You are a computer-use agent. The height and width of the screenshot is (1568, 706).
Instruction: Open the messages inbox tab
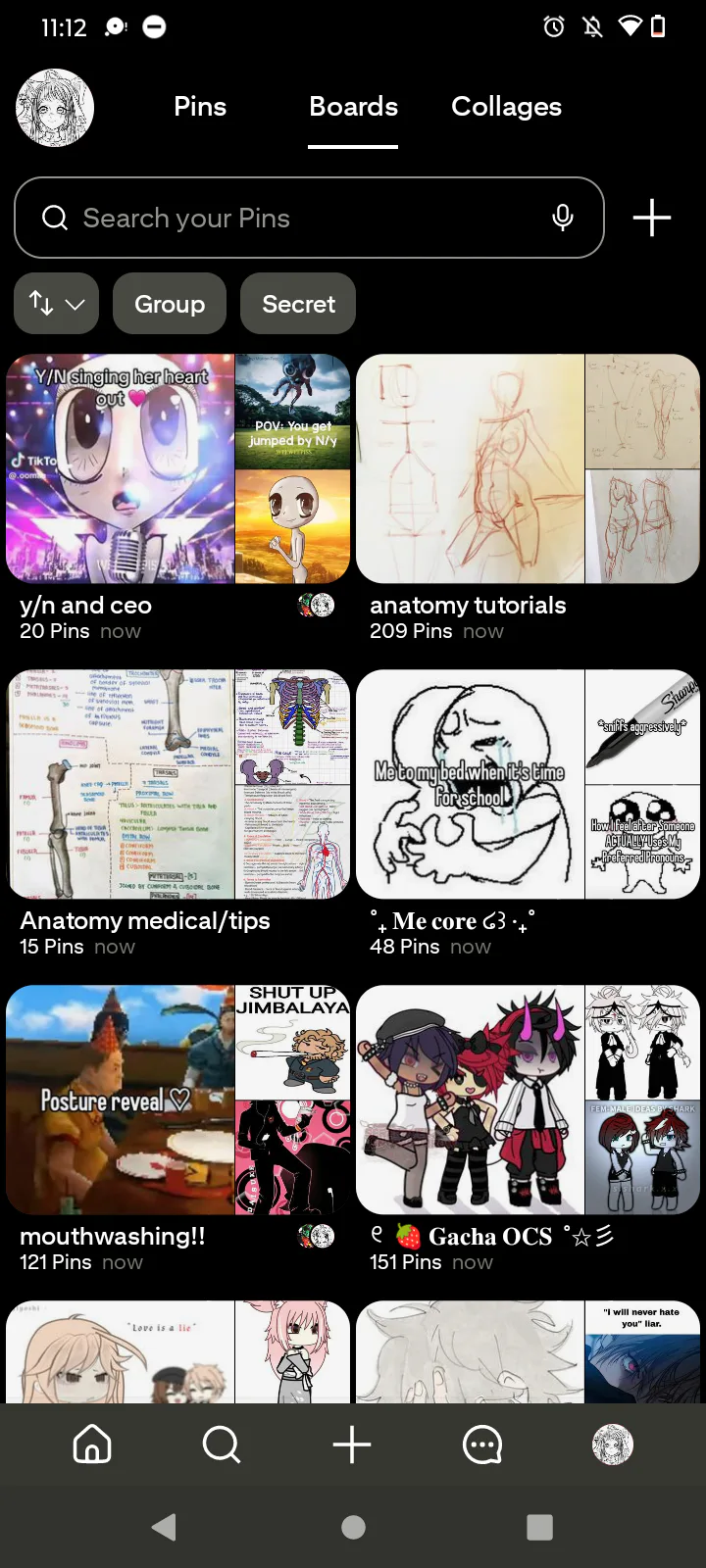[482, 1445]
